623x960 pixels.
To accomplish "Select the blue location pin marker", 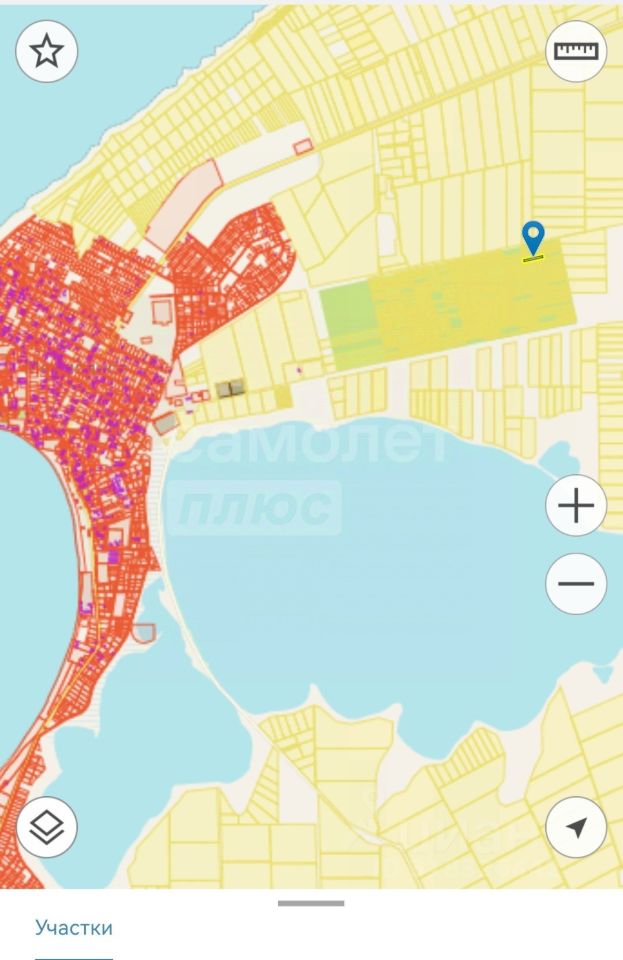I will coord(534,239).
